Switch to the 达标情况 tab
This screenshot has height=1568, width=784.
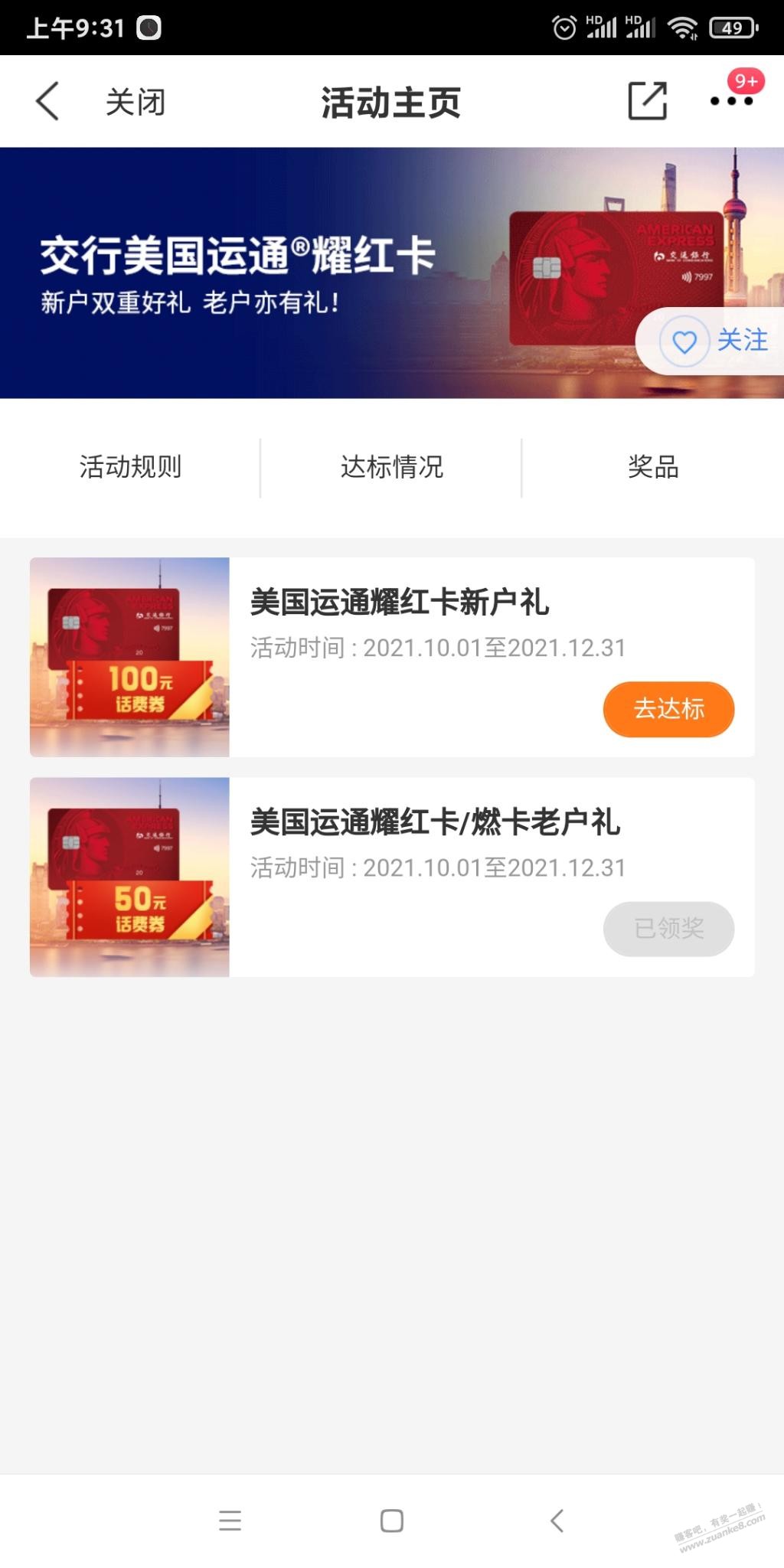click(x=391, y=467)
